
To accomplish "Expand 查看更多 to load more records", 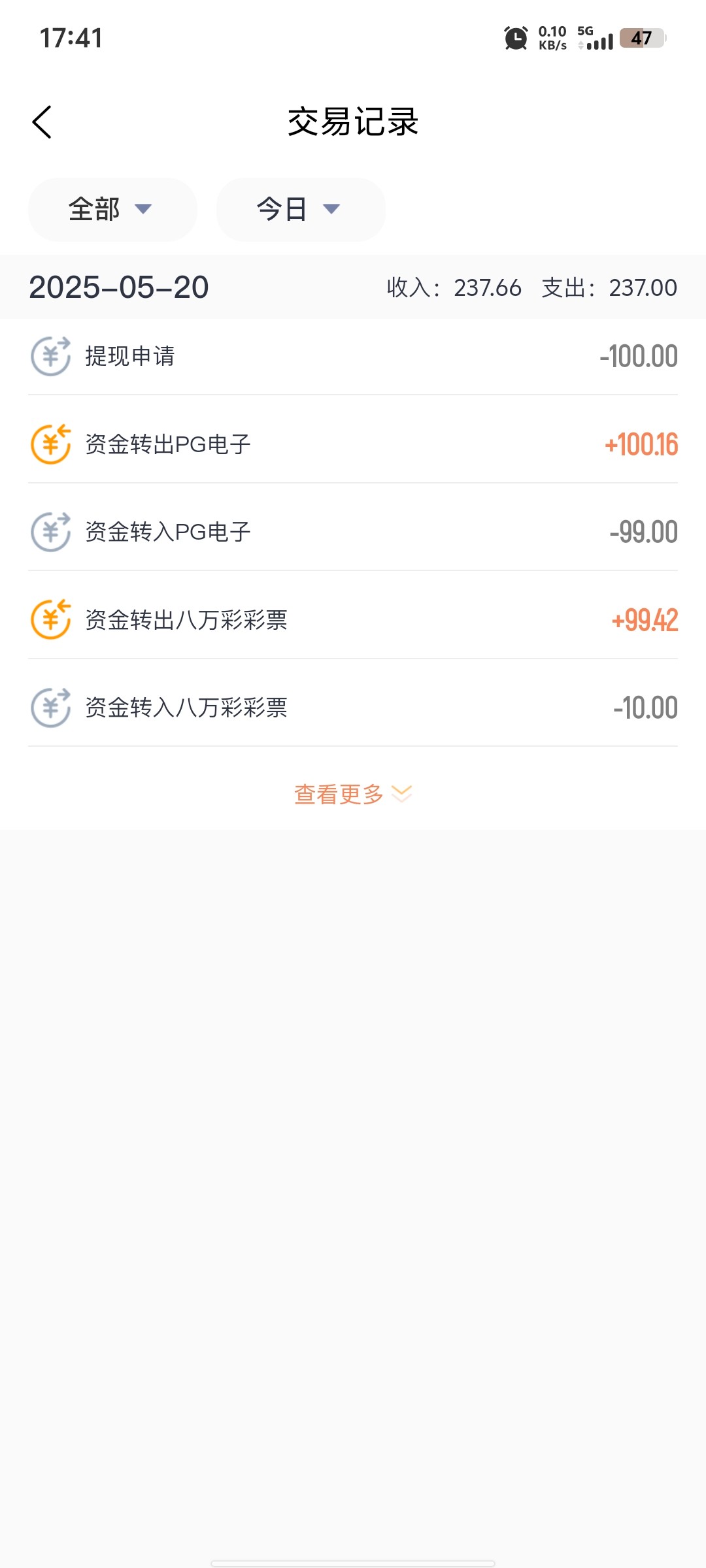I will 353,794.
